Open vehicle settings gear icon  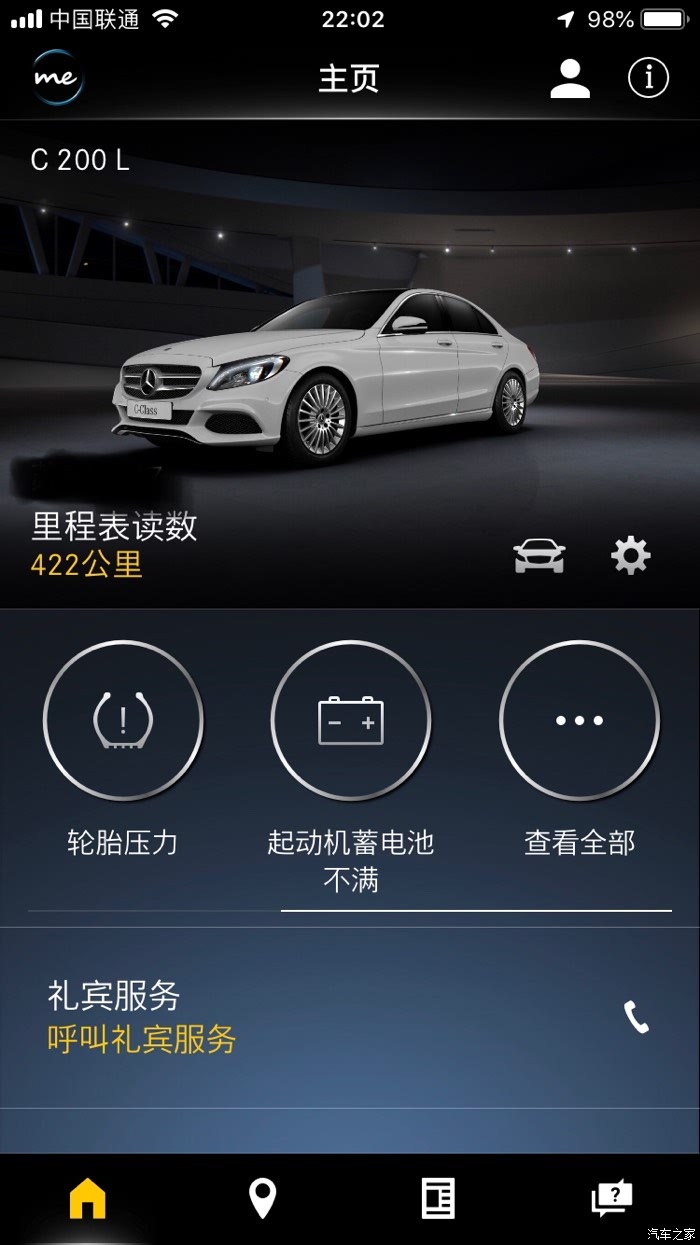(630, 556)
